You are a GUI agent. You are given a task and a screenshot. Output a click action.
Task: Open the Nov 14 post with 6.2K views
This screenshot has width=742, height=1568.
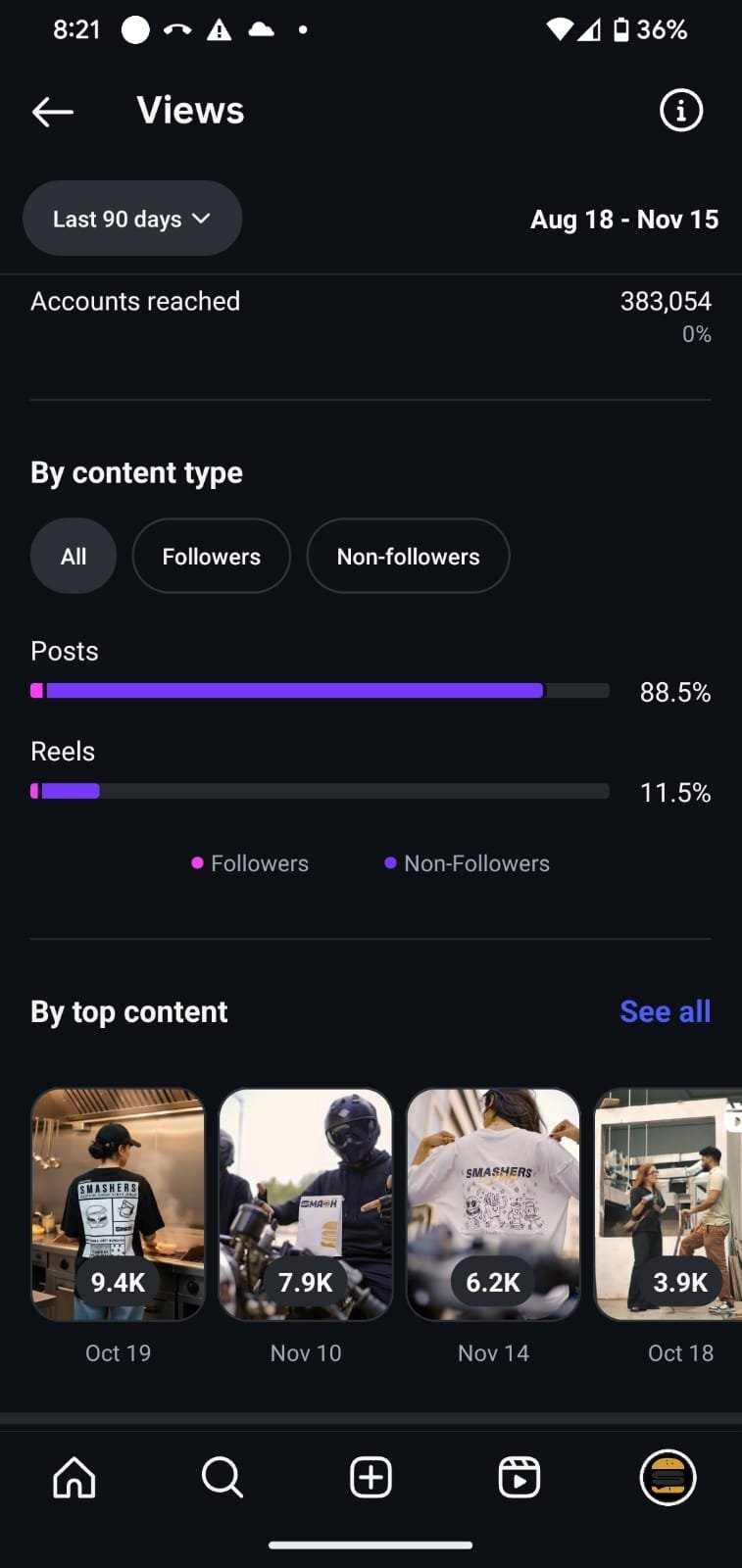[x=493, y=1204]
